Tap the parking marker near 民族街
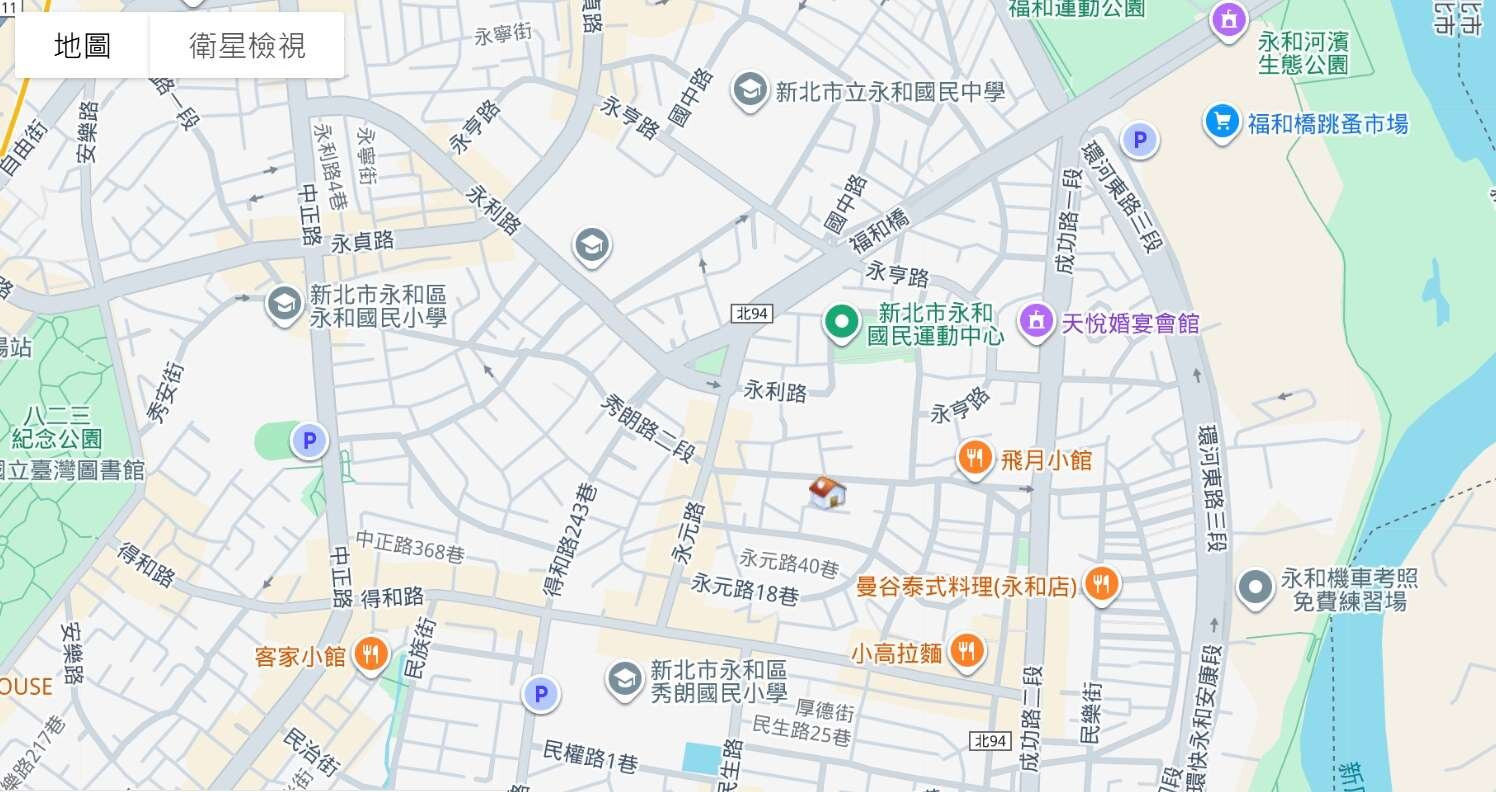This screenshot has width=1496, height=792. point(540,693)
